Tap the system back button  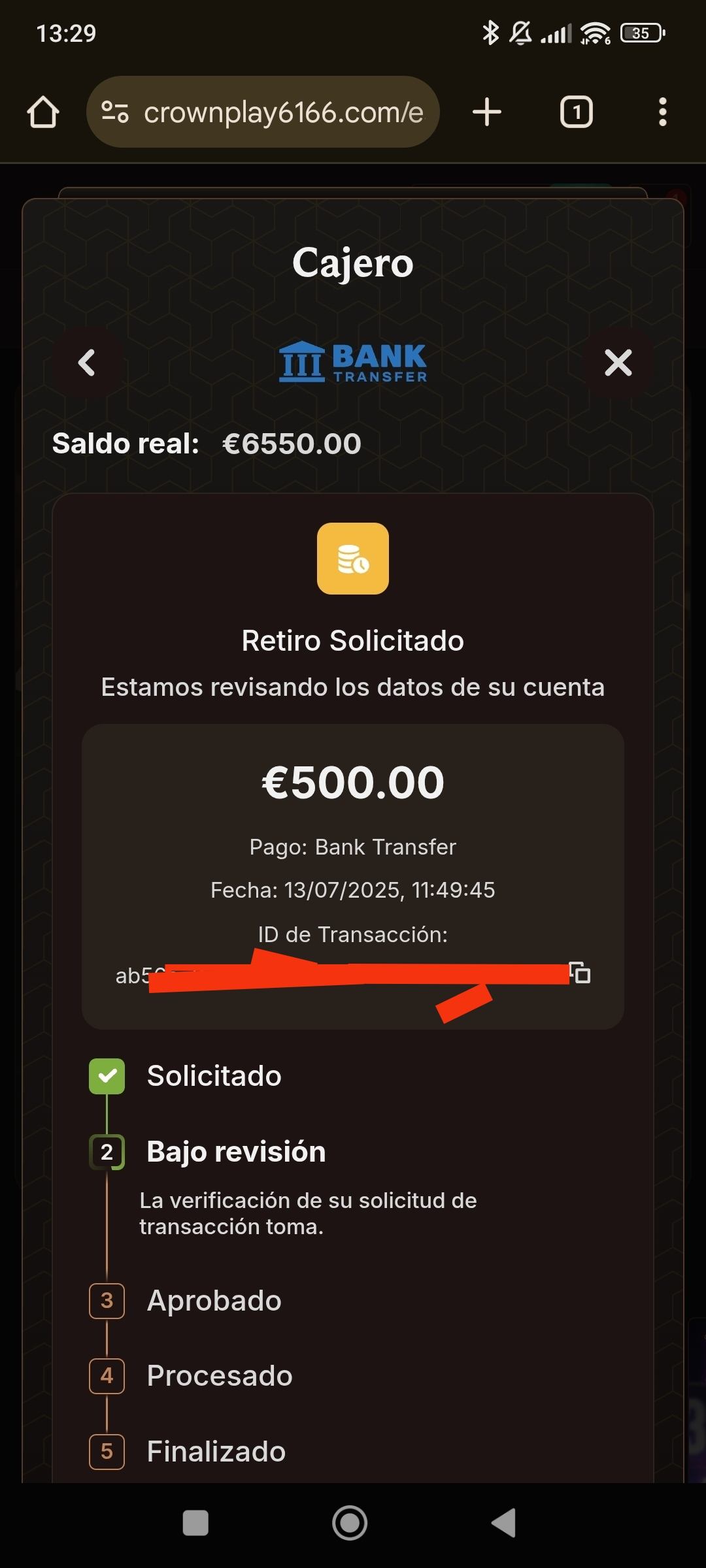[504, 1523]
